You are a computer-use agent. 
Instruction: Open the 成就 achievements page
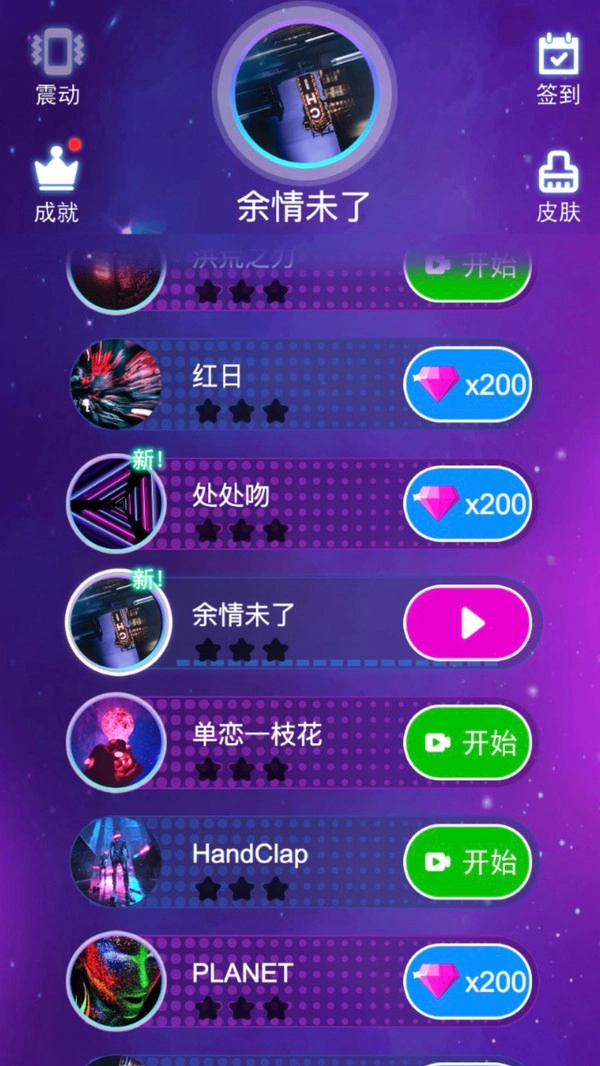tap(56, 185)
